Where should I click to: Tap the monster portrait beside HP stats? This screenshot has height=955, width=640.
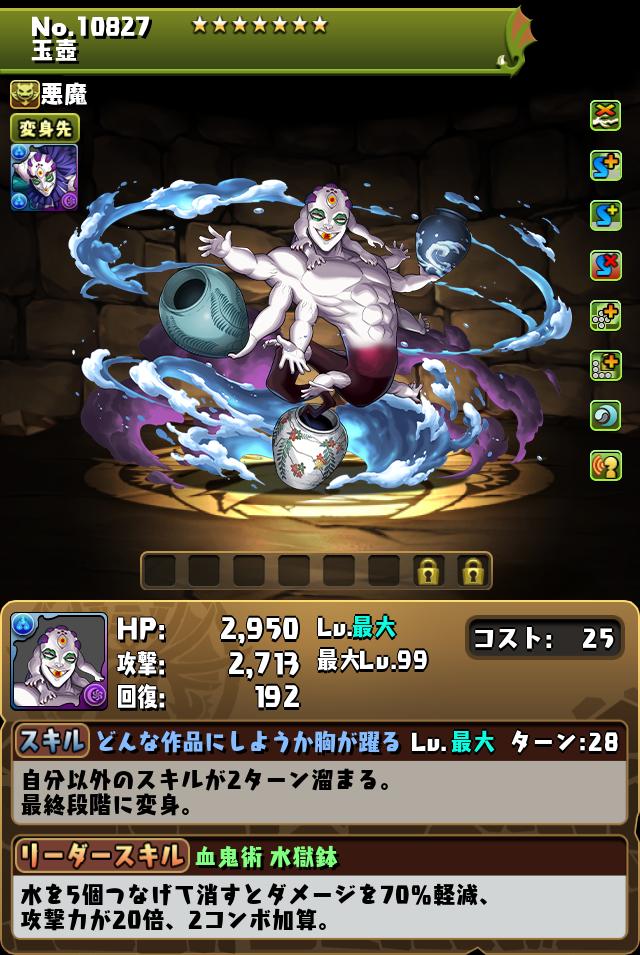[59, 661]
